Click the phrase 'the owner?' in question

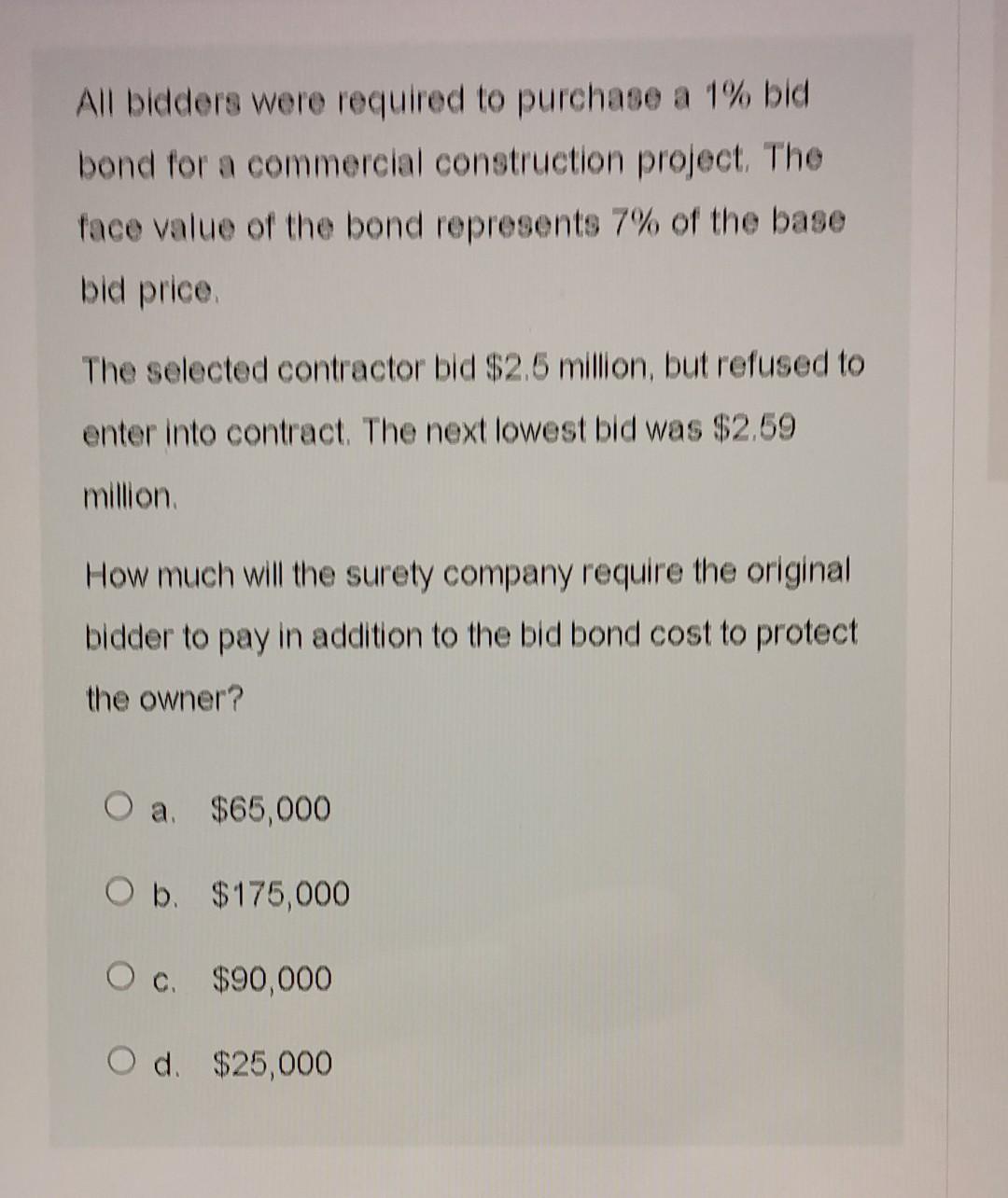(x=163, y=699)
